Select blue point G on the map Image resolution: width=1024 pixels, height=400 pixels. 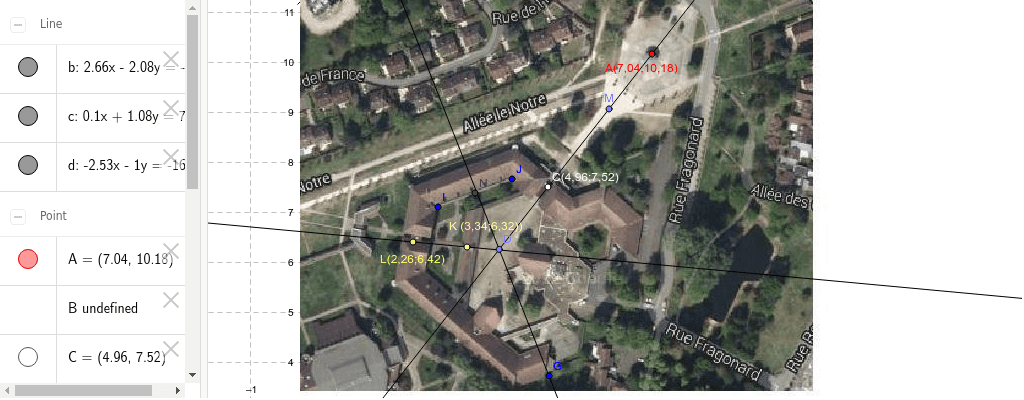549,375
